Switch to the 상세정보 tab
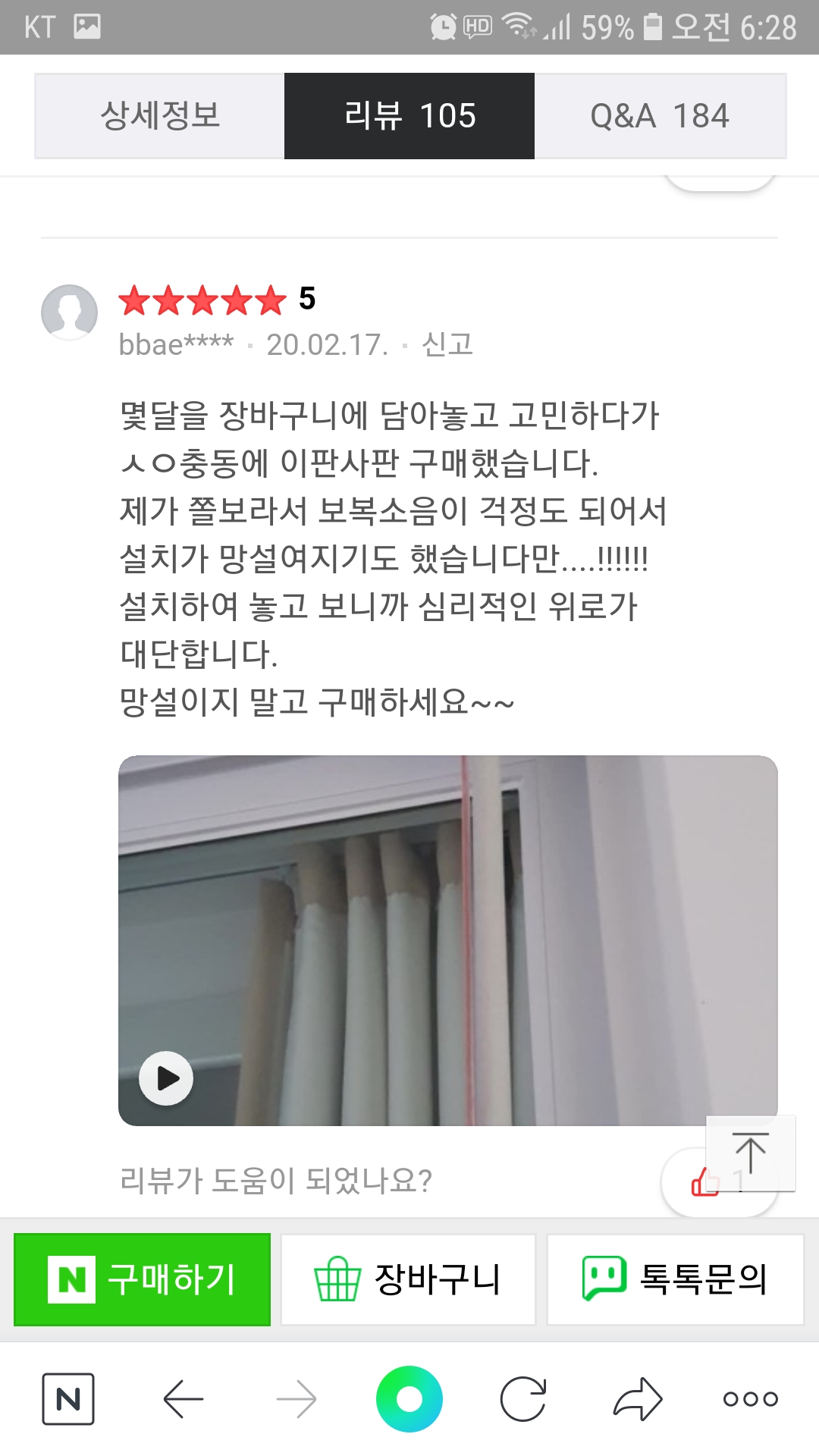This screenshot has height=1456, width=819. [160, 116]
